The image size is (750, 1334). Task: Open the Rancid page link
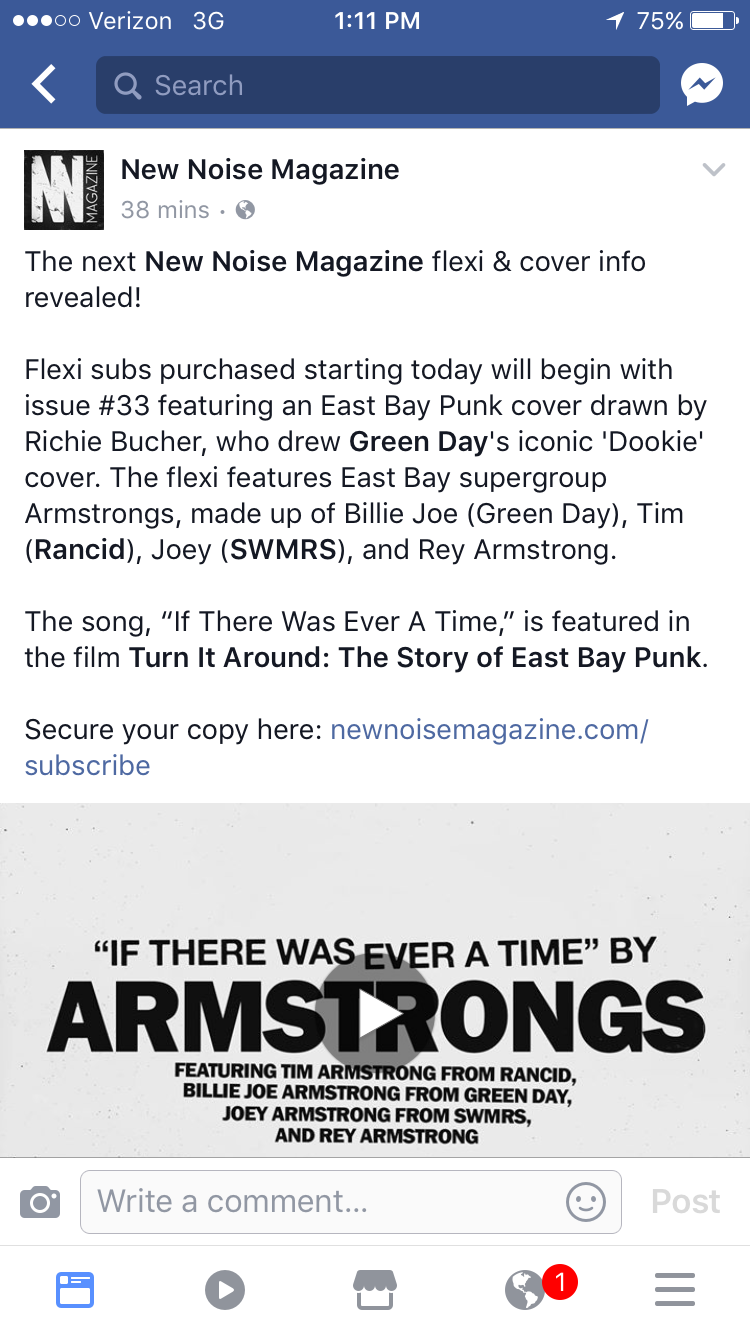tap(80, 550)
